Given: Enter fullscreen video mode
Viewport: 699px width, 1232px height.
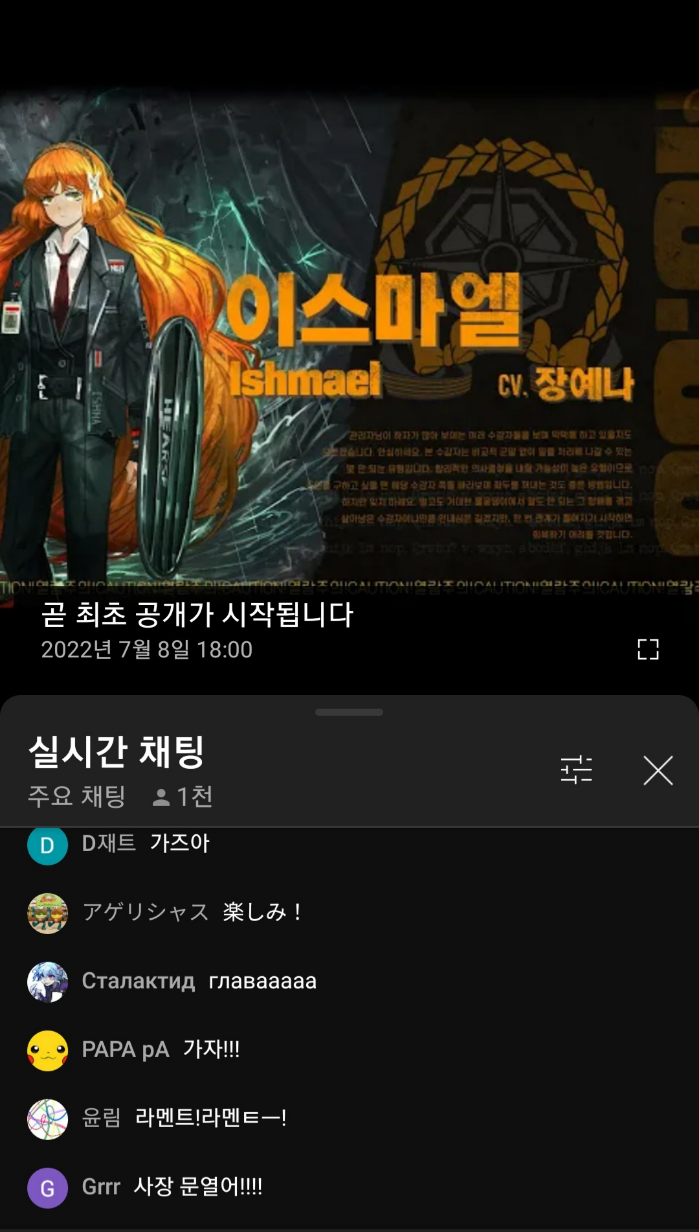Looking at the screenshot, I should tap(648, 650).
